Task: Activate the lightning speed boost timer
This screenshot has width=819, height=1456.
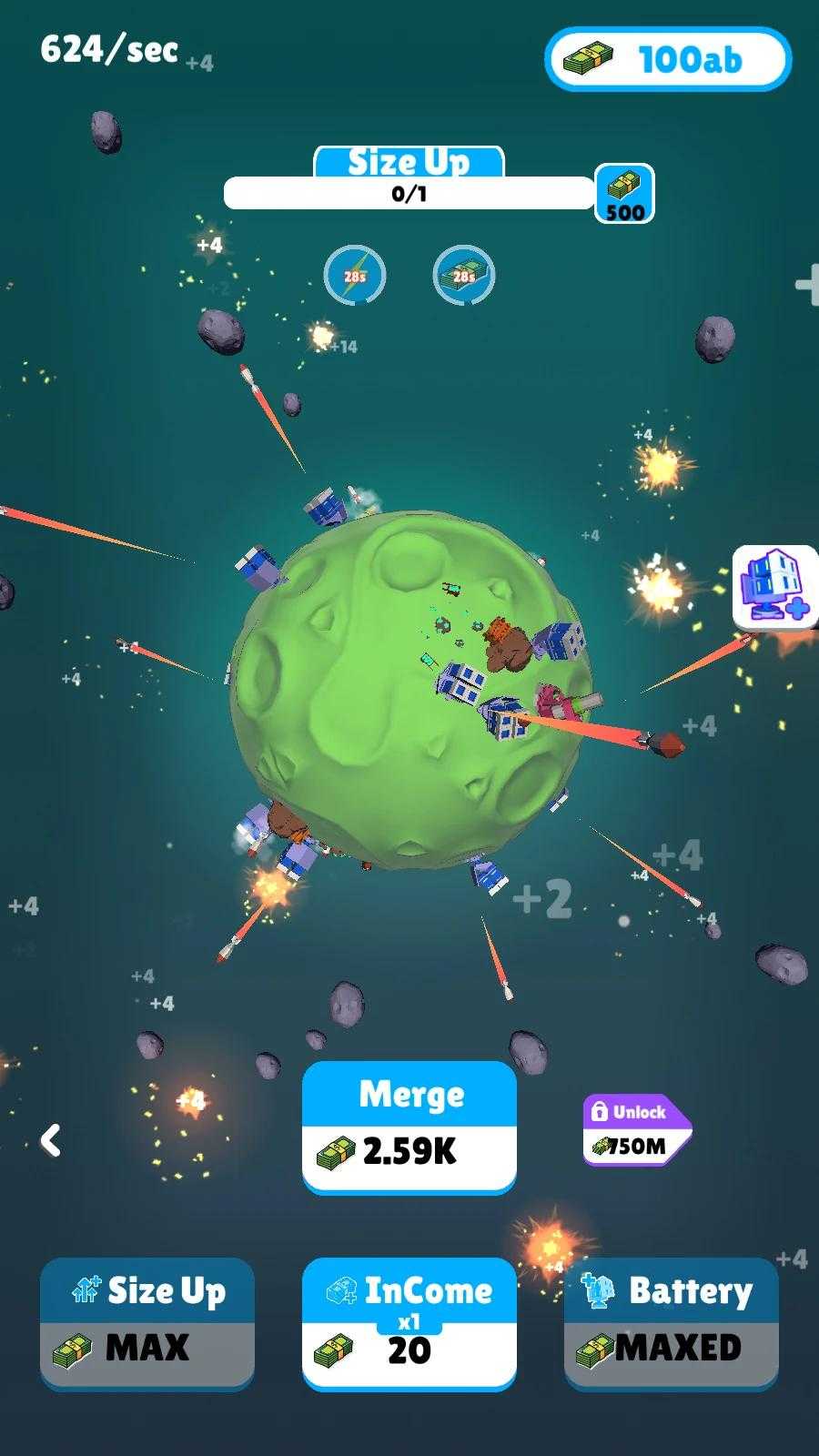Action: (355, 275)
